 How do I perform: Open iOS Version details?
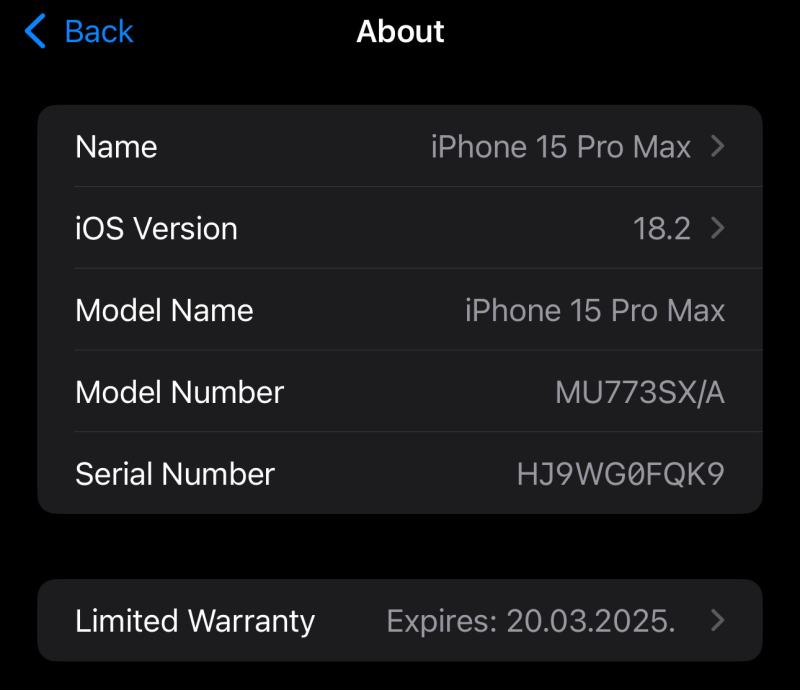400,229
